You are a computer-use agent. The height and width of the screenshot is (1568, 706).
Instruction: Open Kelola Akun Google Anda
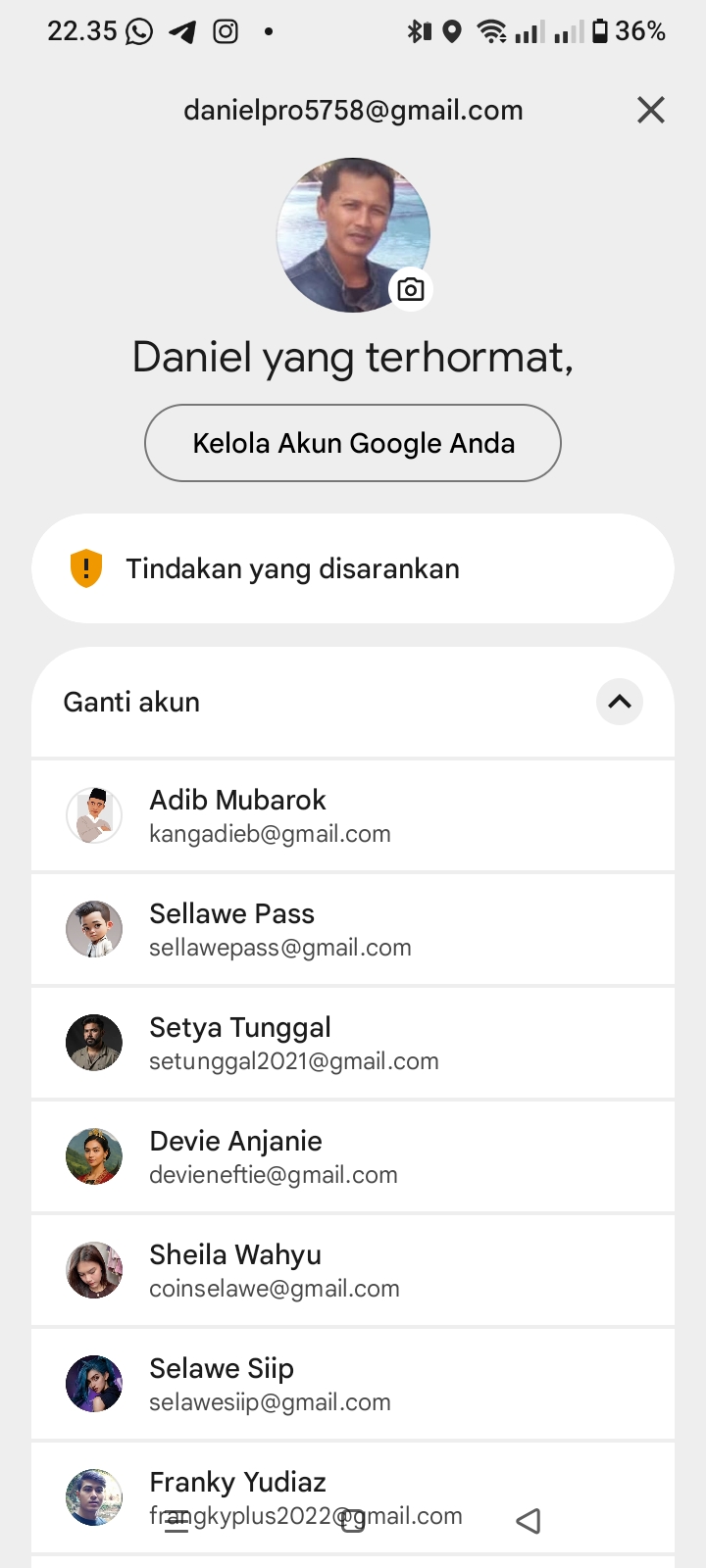[353, 443]
